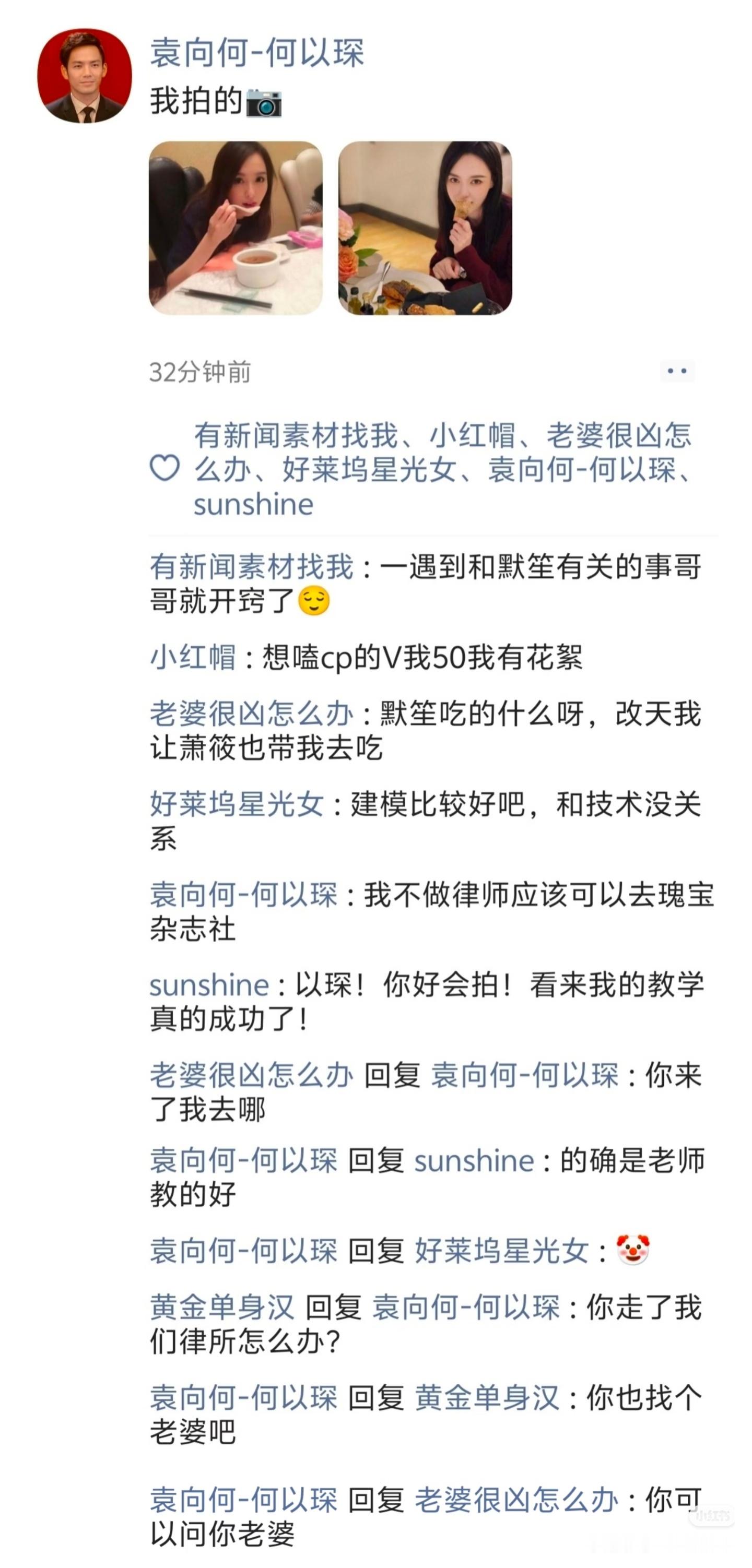Open the poster name 袁向何-何以琛 at top
The height and width of the screenshot is (1568, 752).
tap(256, 52)
